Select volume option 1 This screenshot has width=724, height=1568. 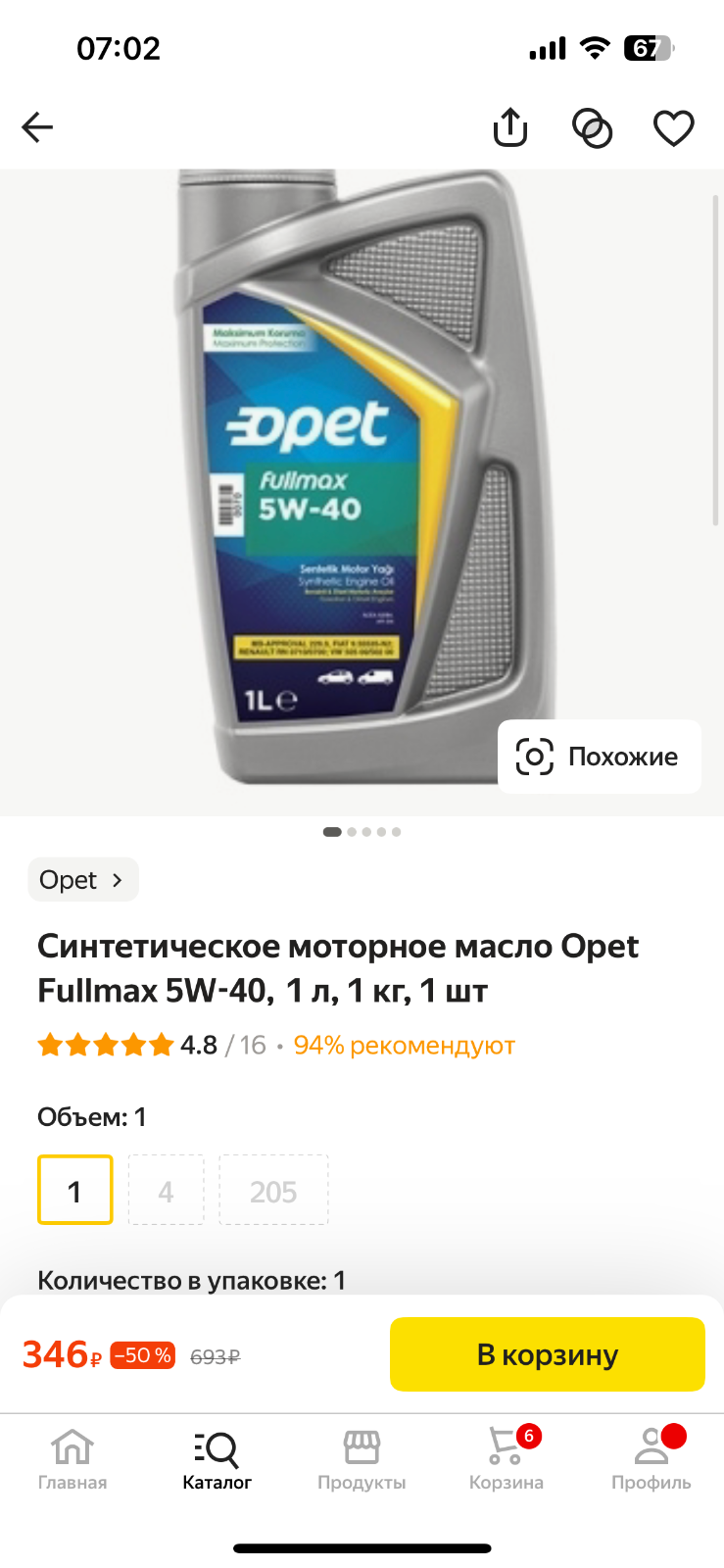[75, 1190]
